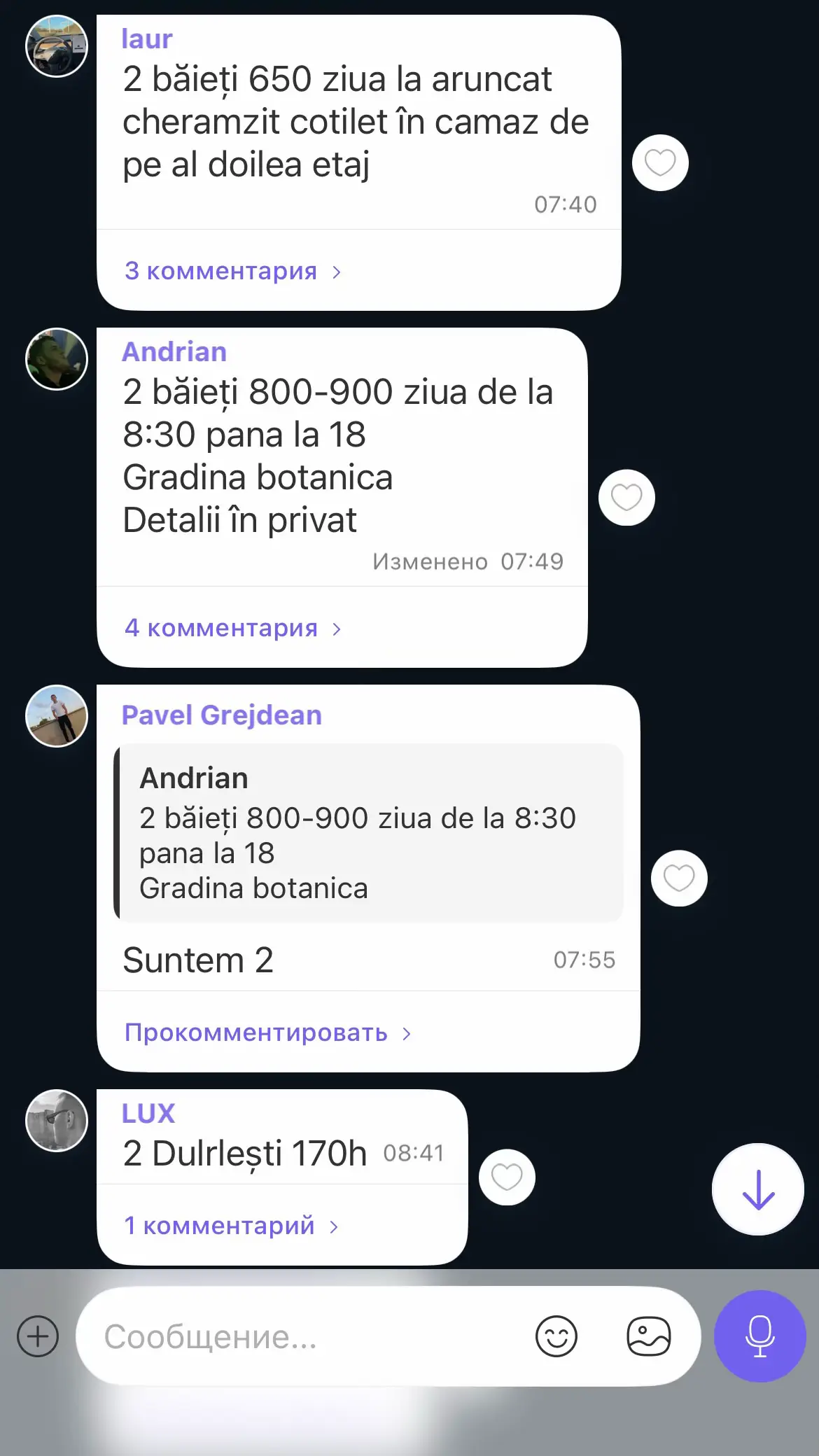Image resolution: width=819 pixels, height=1456 pixels.
Task: Open the gallery image picker
Action: point(648,1336)
